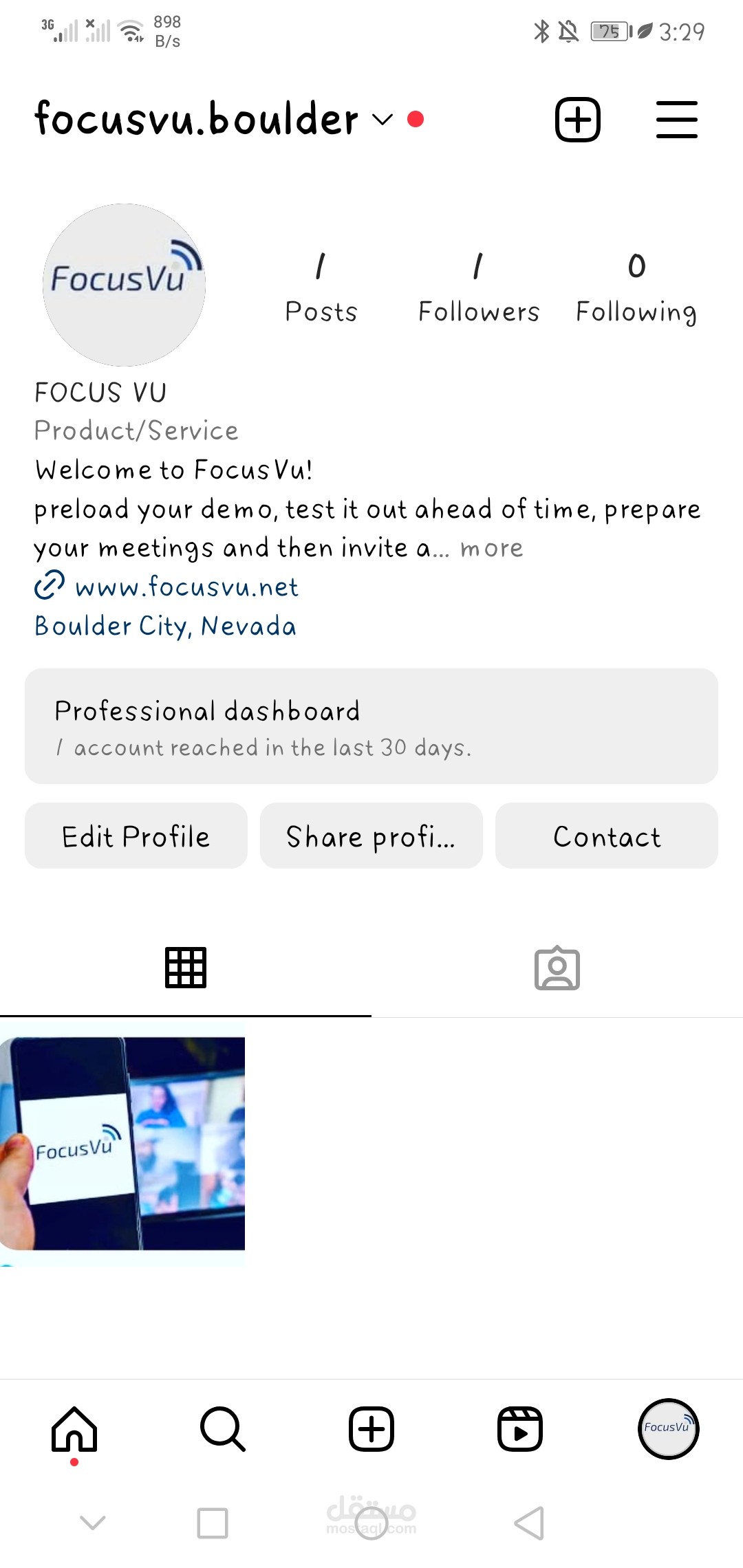Image resolution: width=743 pixels, height=1568 pixels.
Task: Open the Following list
Action: click(x=636, y=289)
